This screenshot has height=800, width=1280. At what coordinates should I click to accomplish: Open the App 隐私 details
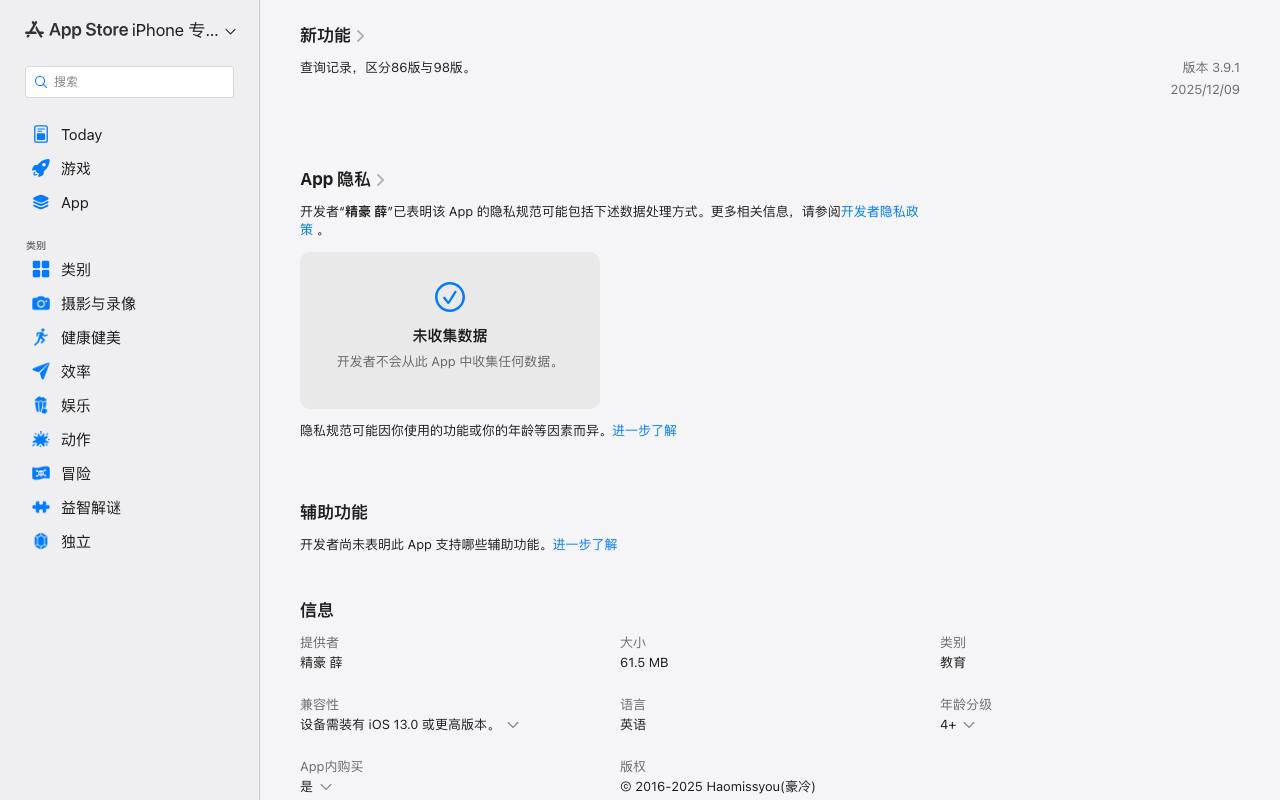(343, 180)
